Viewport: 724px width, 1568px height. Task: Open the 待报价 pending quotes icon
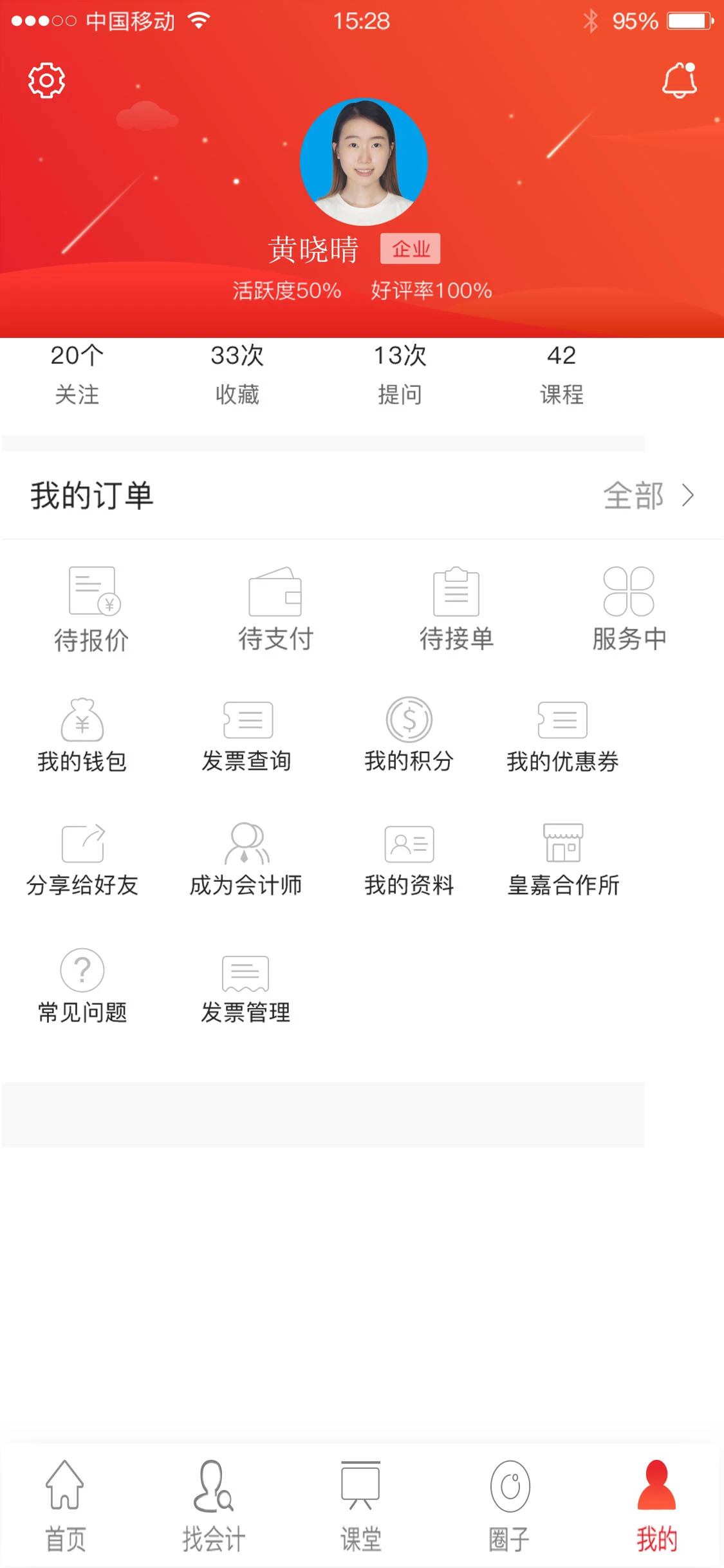[x=92, y=597]
